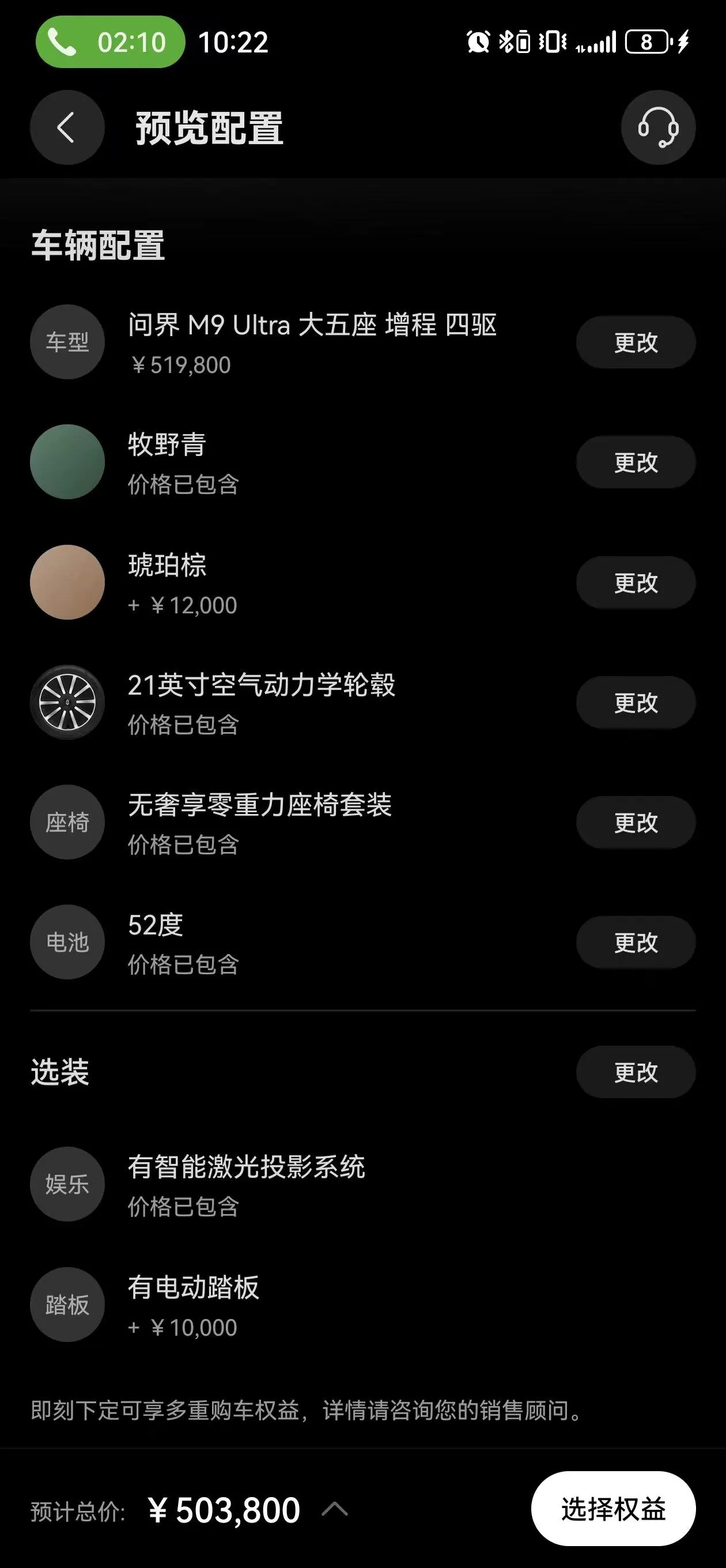Change the 21英寸空气动力学轮毂 wheels
Viewport: 726px width, 1568px height.
636,703
